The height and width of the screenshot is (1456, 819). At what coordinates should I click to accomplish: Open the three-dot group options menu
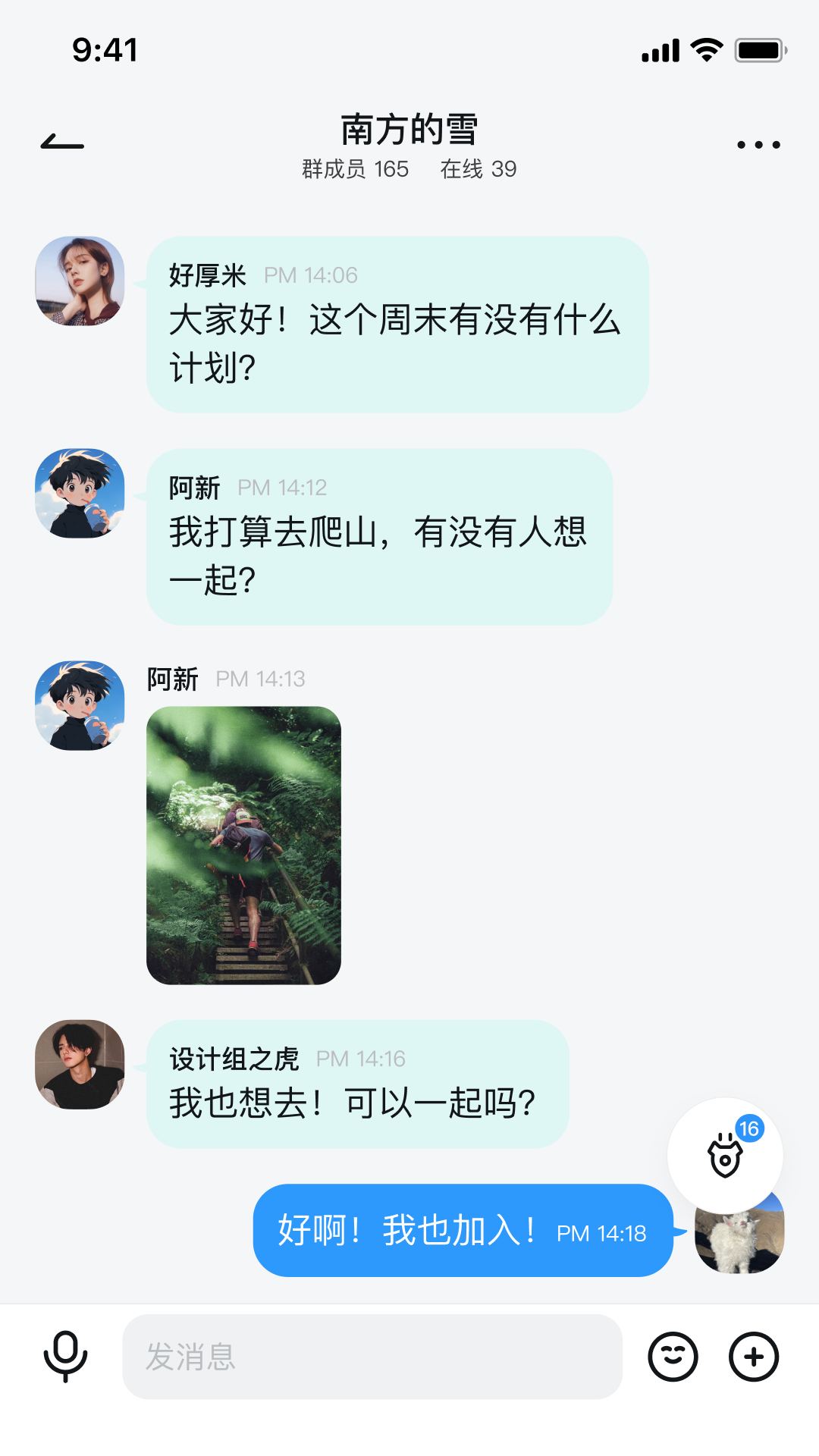(758, 144)
